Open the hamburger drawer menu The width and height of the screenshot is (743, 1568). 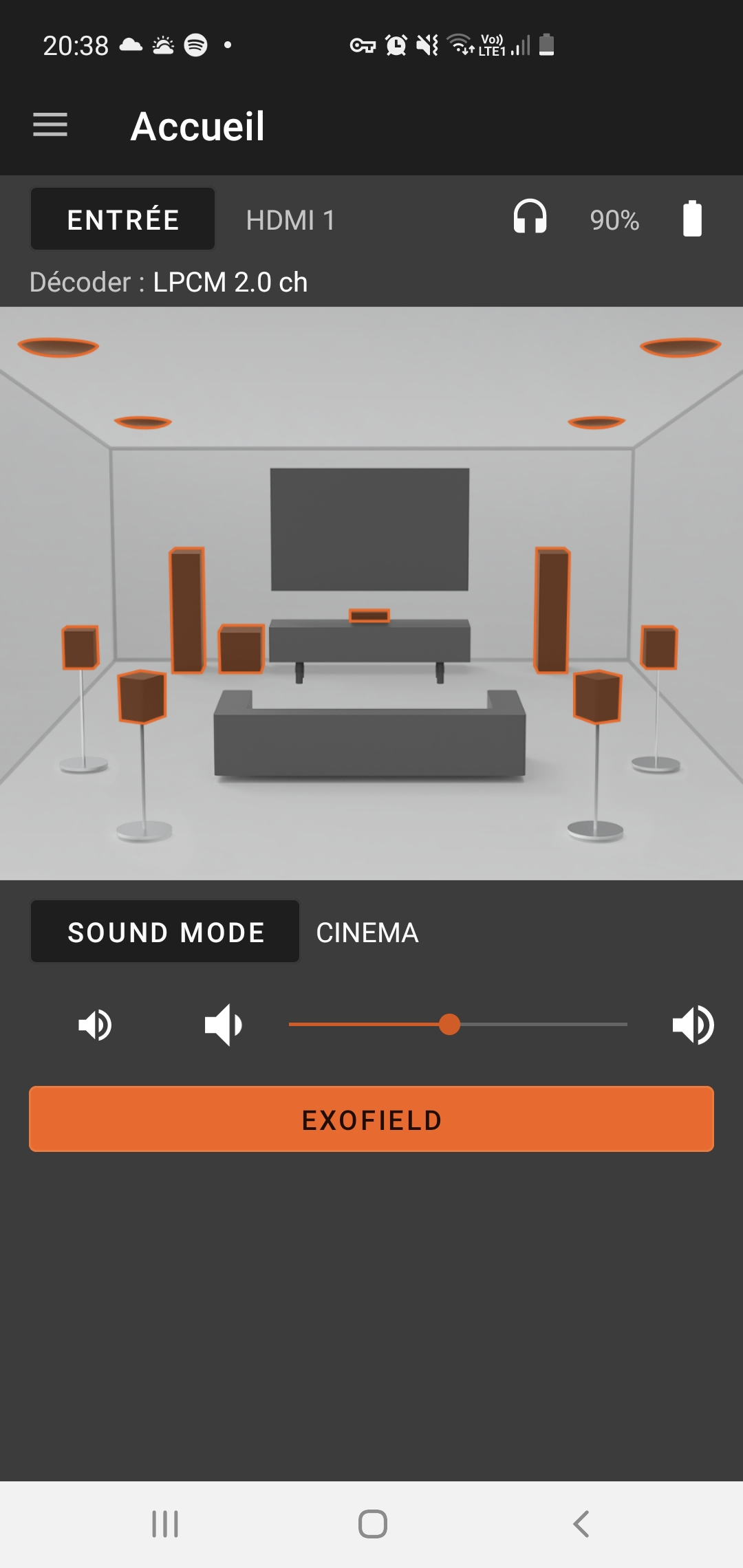pos(50,125)
